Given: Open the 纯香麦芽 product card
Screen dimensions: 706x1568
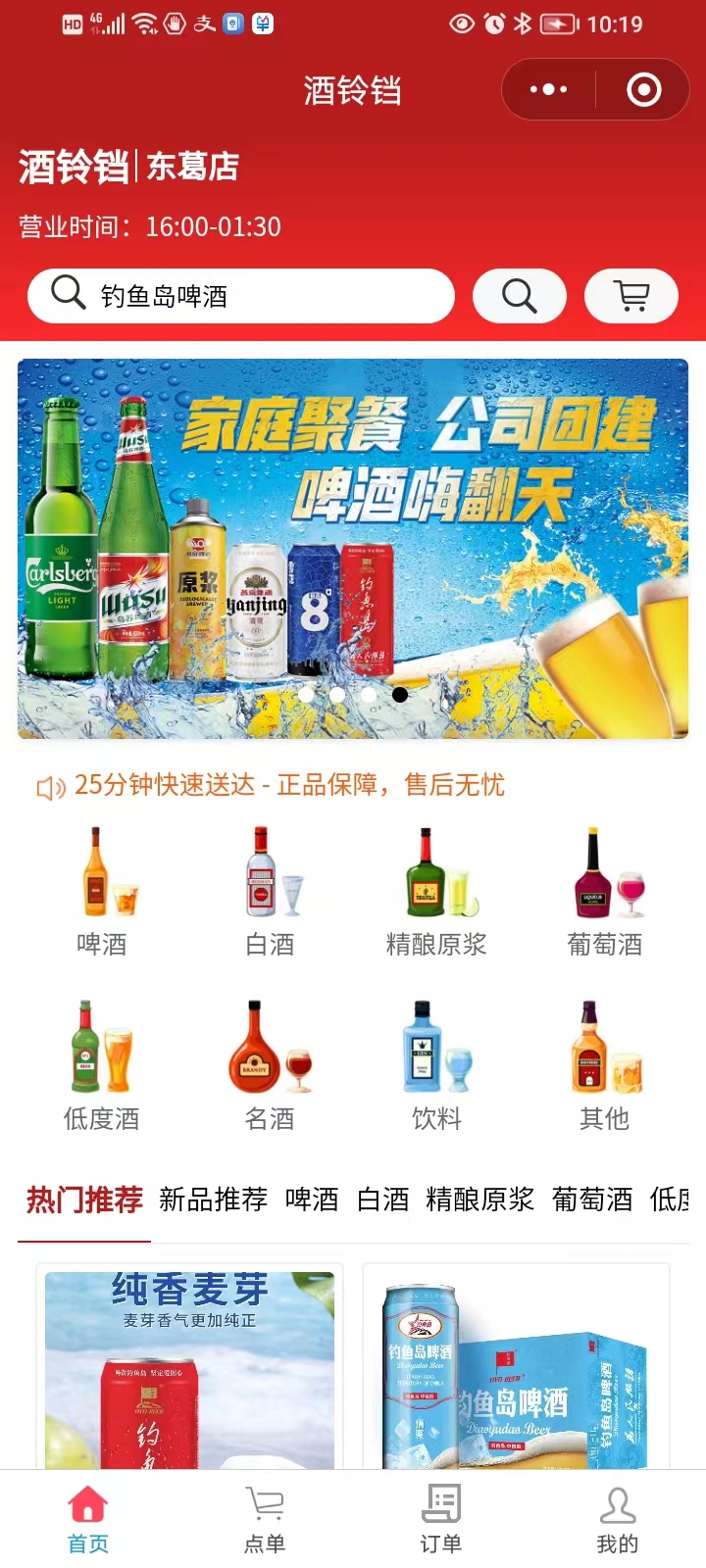Looking at the screenshot, I should (189, 1370).
